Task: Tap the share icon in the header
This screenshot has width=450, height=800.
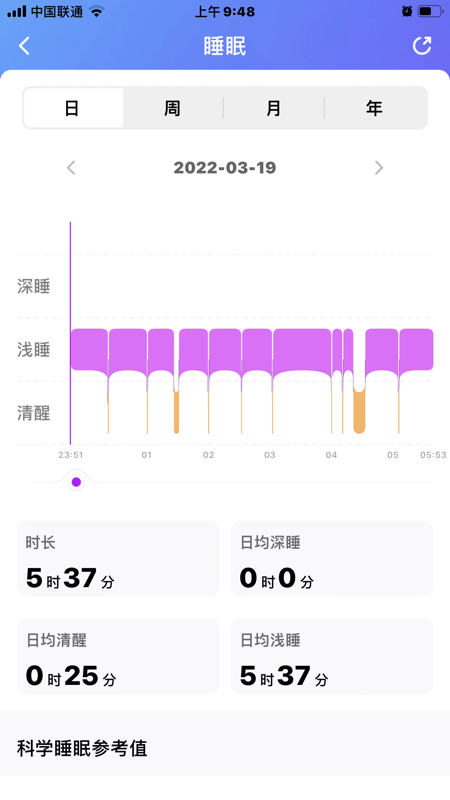Action: click(422, 45)
